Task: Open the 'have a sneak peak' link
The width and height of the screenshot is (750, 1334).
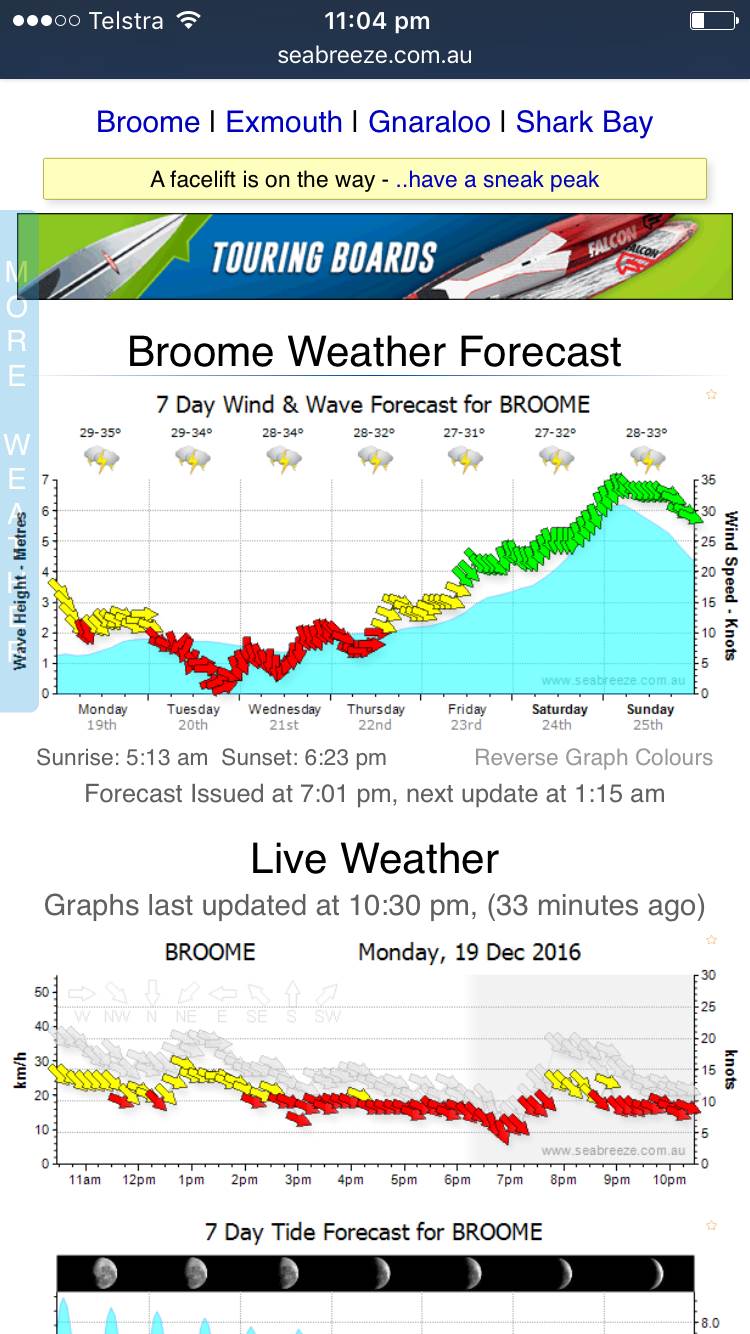Action: 496,180
